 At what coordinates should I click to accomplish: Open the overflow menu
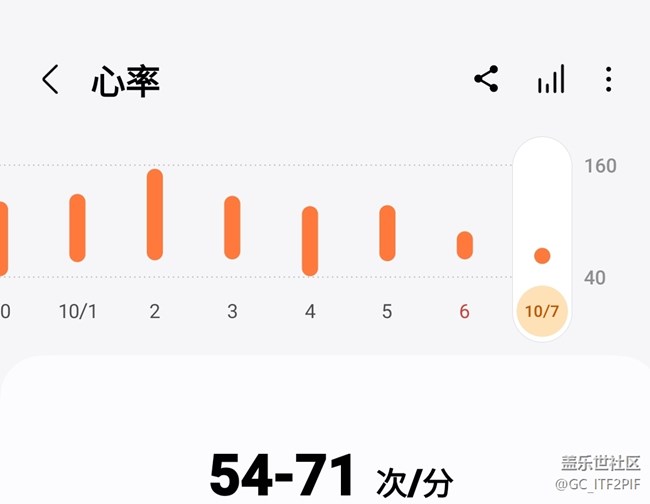(x=608, y=80)
